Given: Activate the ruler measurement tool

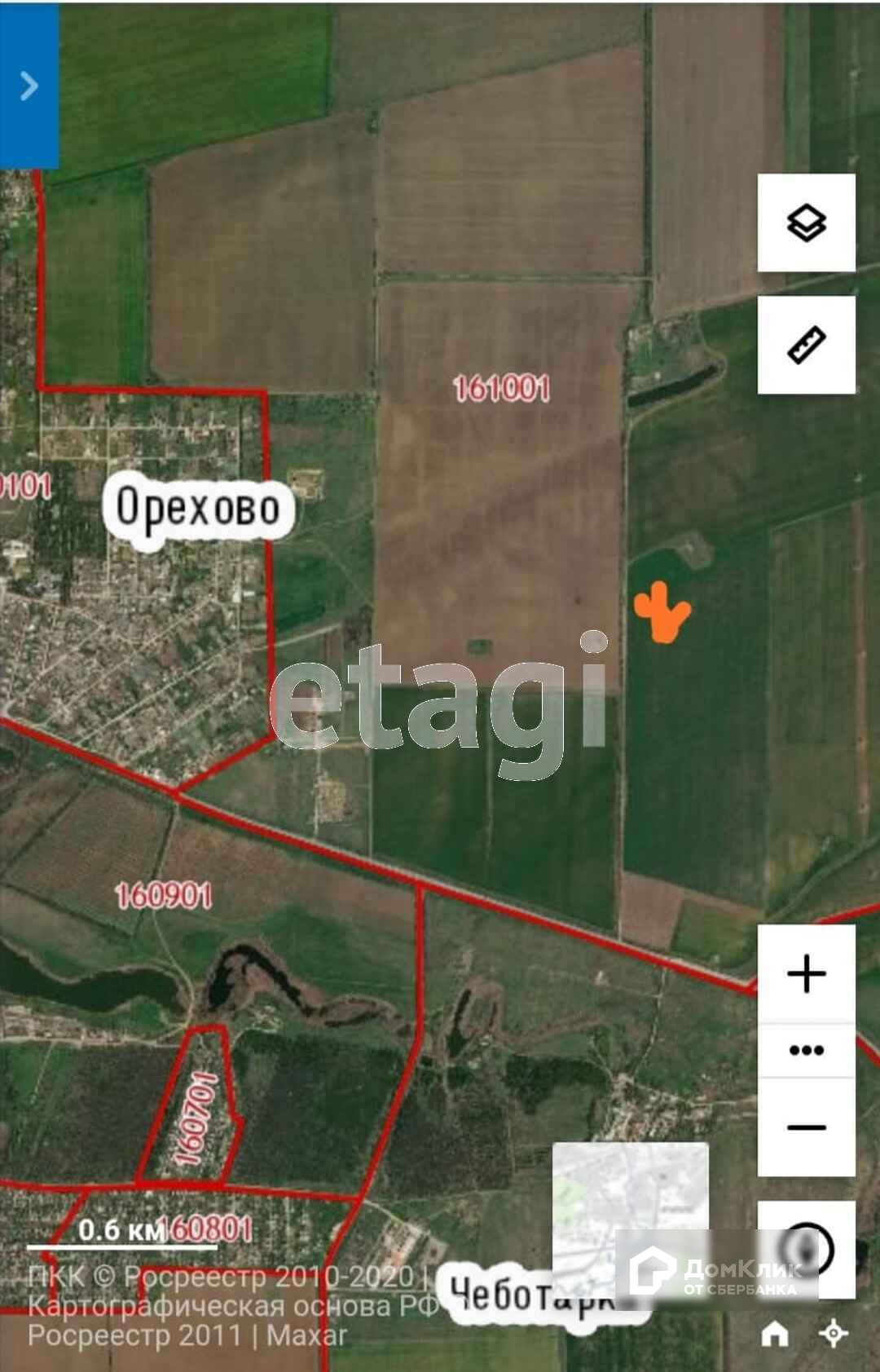Looking at the screenshot, I should pyautogui.click(x=806, y=345).
